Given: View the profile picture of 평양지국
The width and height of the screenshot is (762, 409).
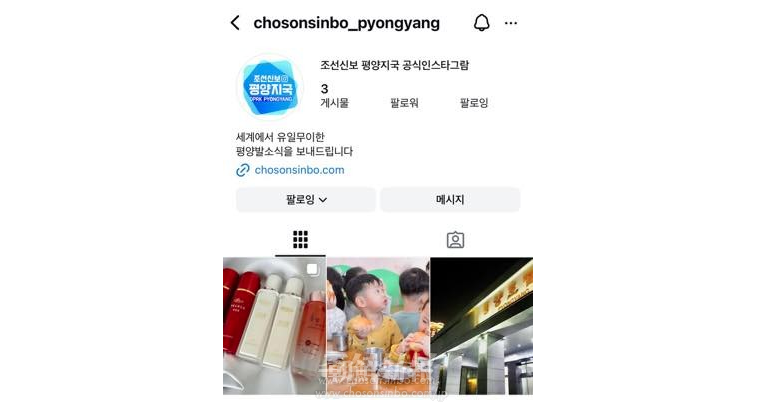Looking at the screenshot, I should (x=269, y=87).
